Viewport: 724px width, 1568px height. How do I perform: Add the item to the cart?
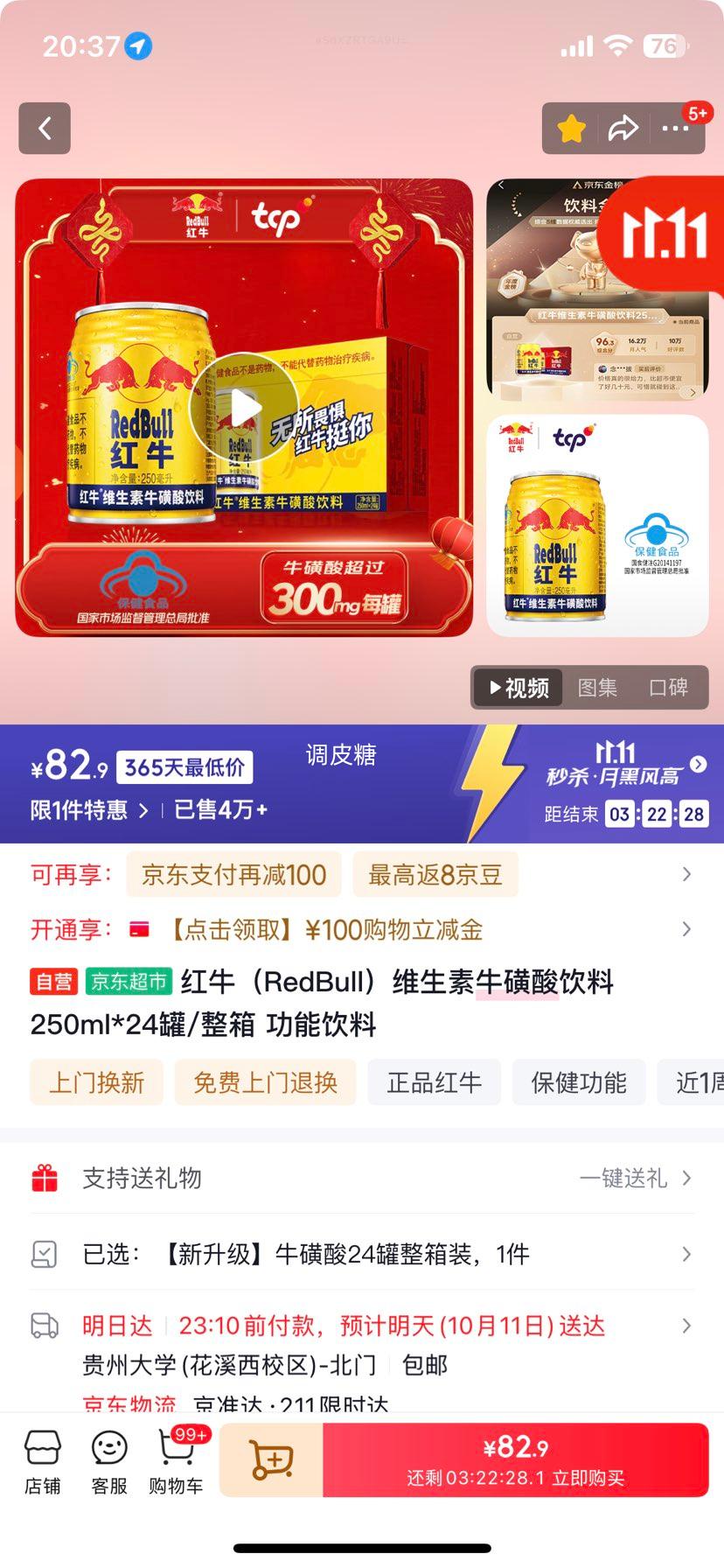[x=271, y=1459]
